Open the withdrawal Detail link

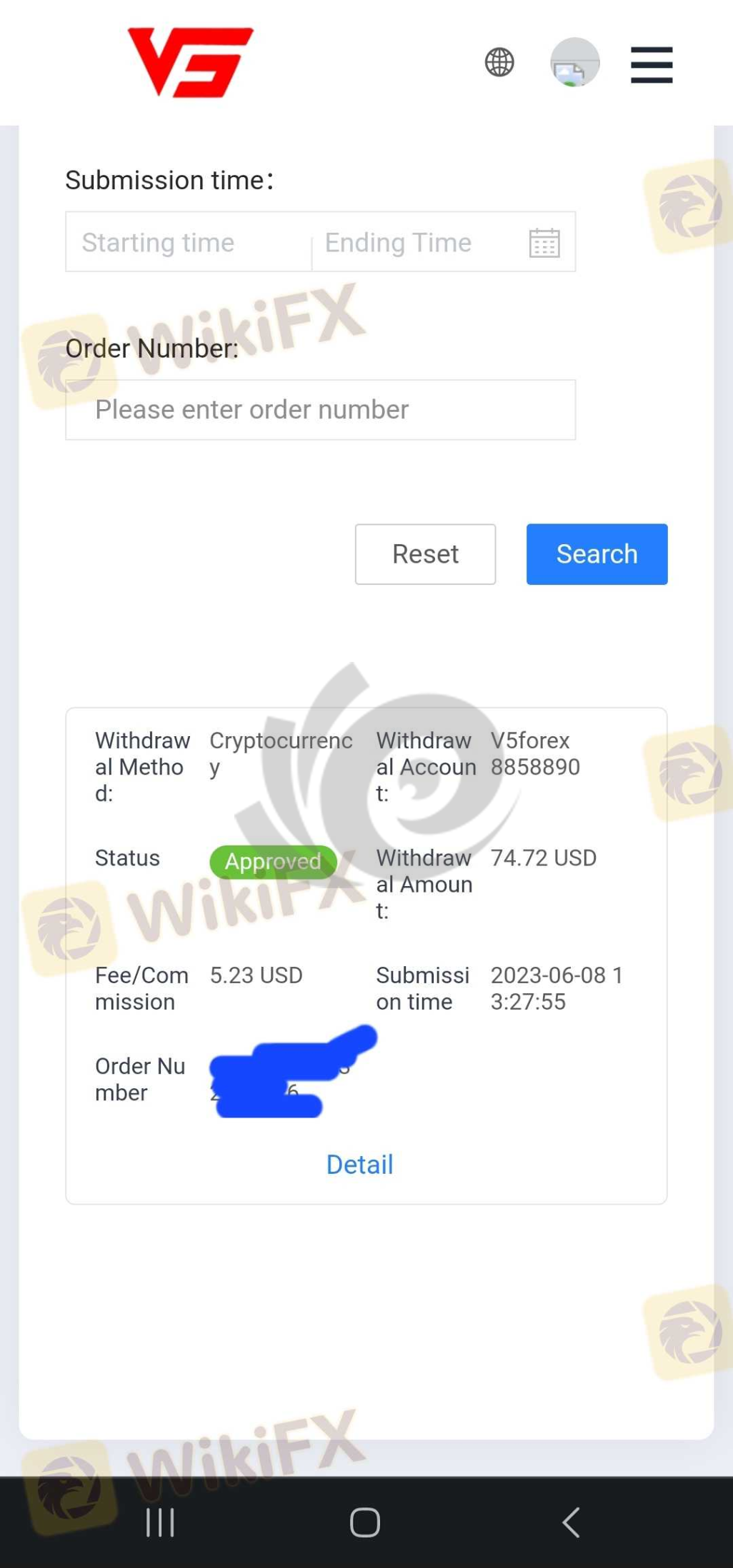(359, 1165)
